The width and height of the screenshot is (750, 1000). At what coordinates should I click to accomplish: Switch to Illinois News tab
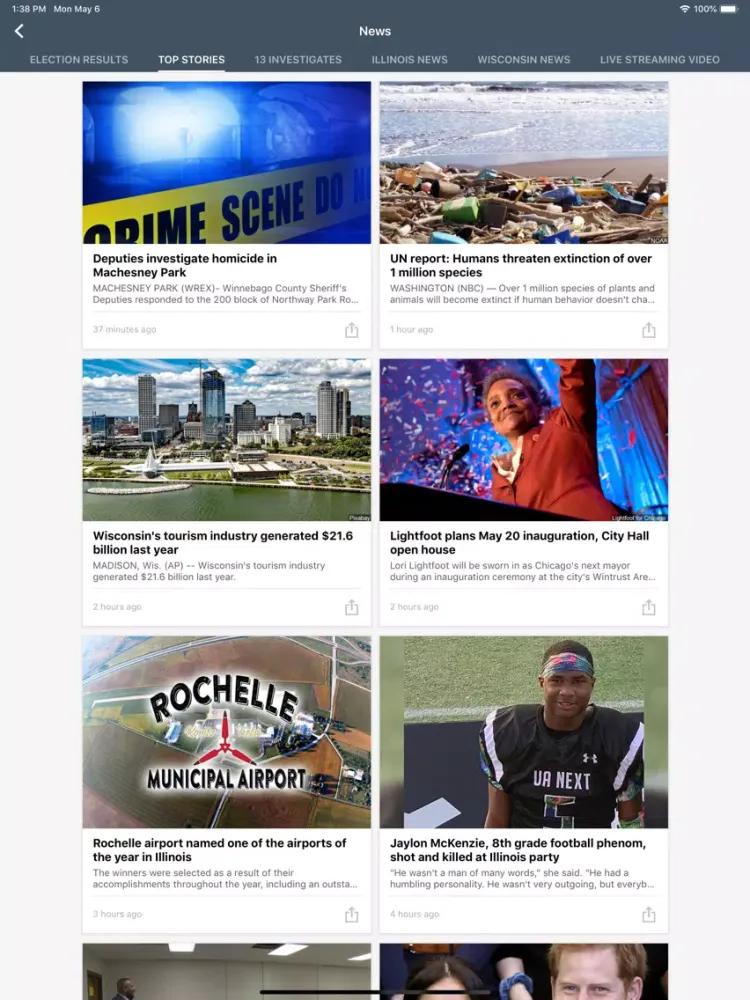(x=409, y=60)
